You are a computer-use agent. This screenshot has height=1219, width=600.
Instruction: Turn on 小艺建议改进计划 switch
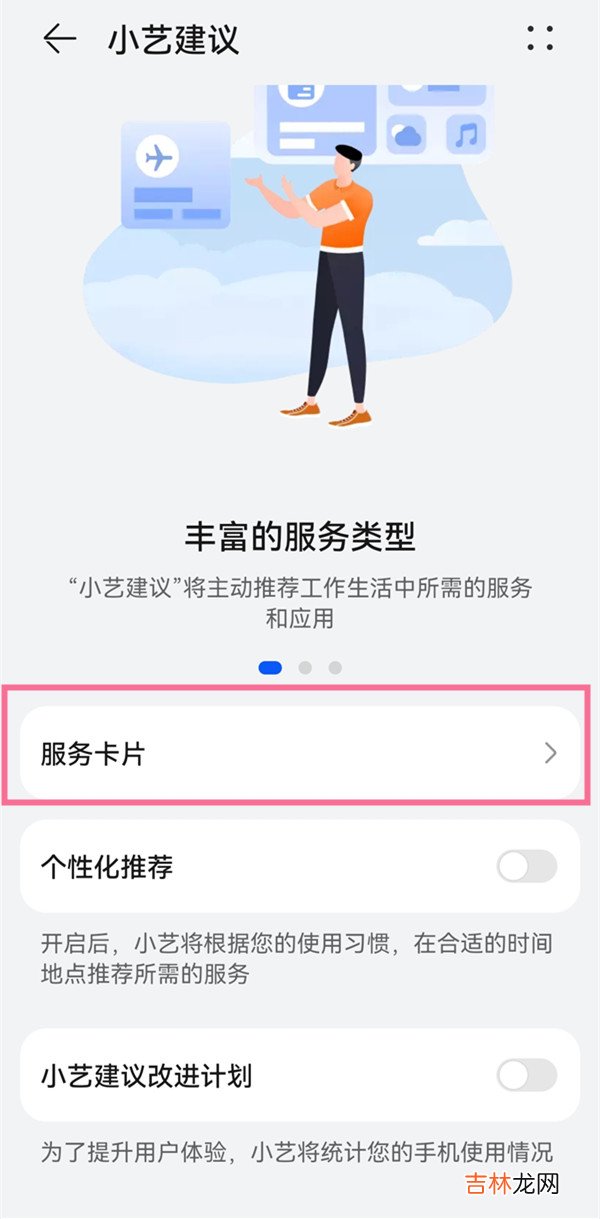[526, 1076]
